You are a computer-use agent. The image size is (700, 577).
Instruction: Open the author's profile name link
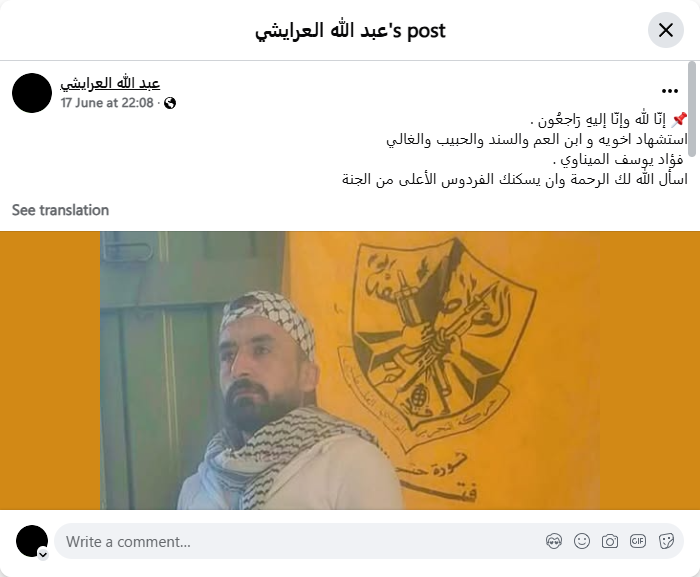coord(110,83)
